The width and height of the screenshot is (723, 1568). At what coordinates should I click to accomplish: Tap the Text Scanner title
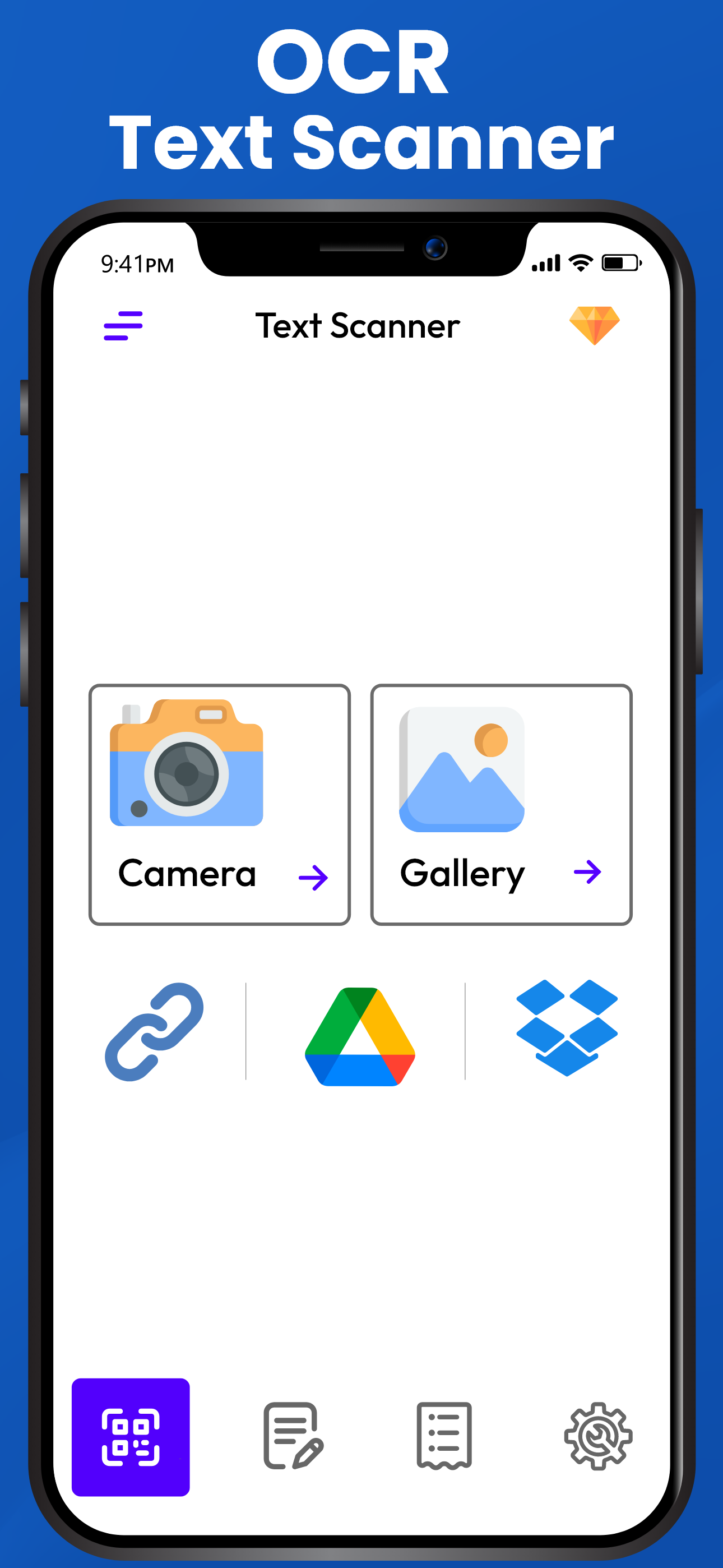click(x=358, y=326)
